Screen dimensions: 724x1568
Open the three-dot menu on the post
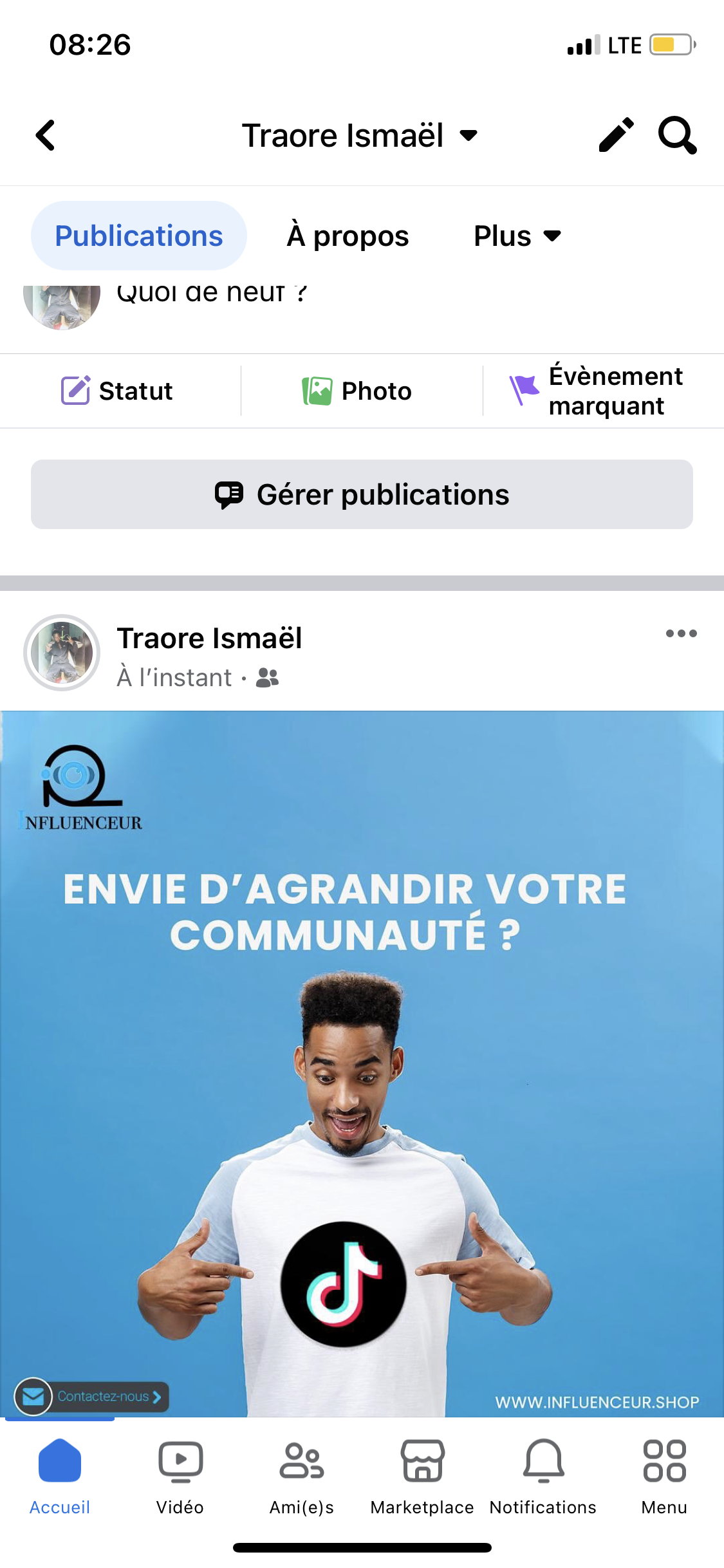tap(681, 633)
